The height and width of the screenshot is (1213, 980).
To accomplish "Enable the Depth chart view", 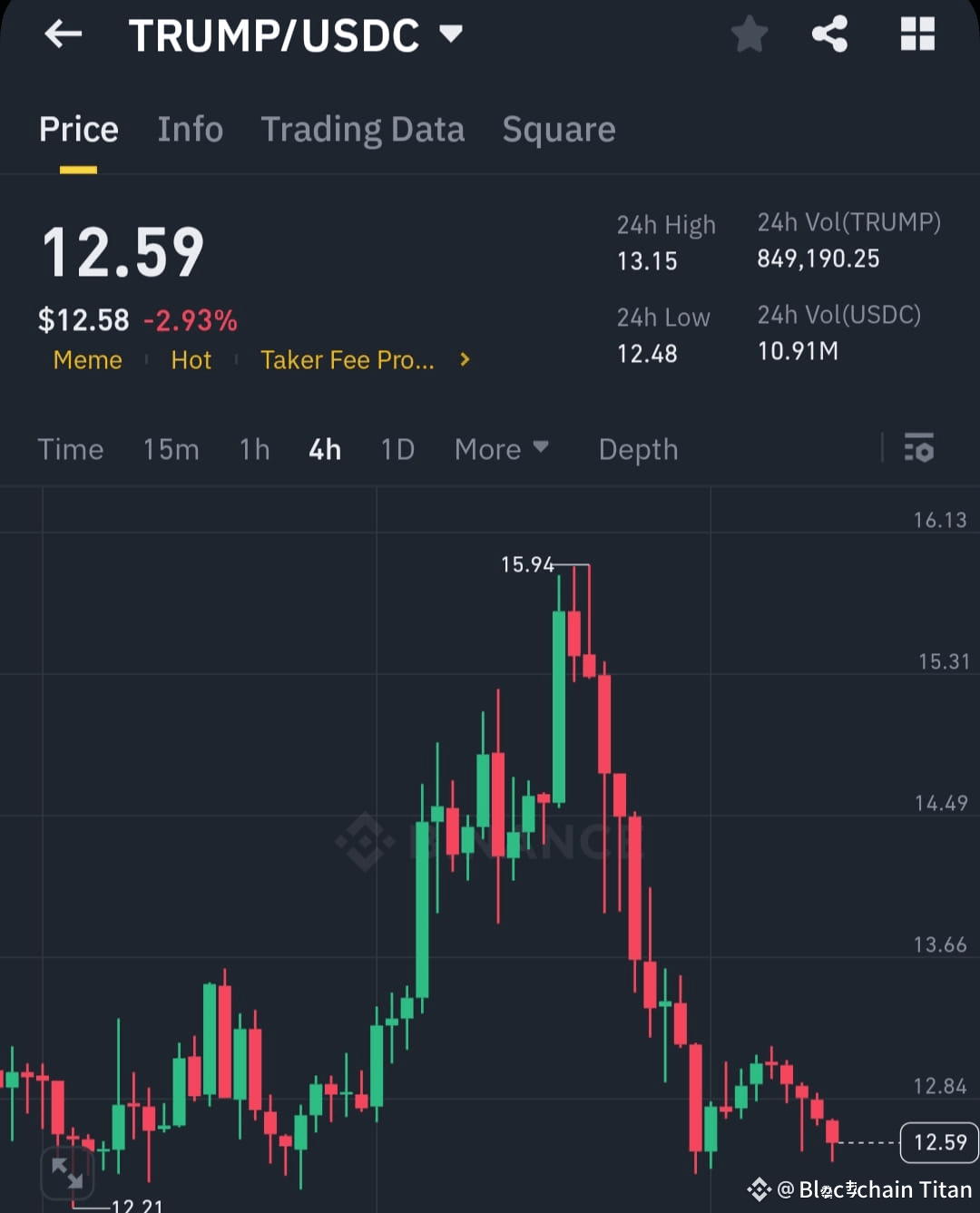I will tap(638, 449).
